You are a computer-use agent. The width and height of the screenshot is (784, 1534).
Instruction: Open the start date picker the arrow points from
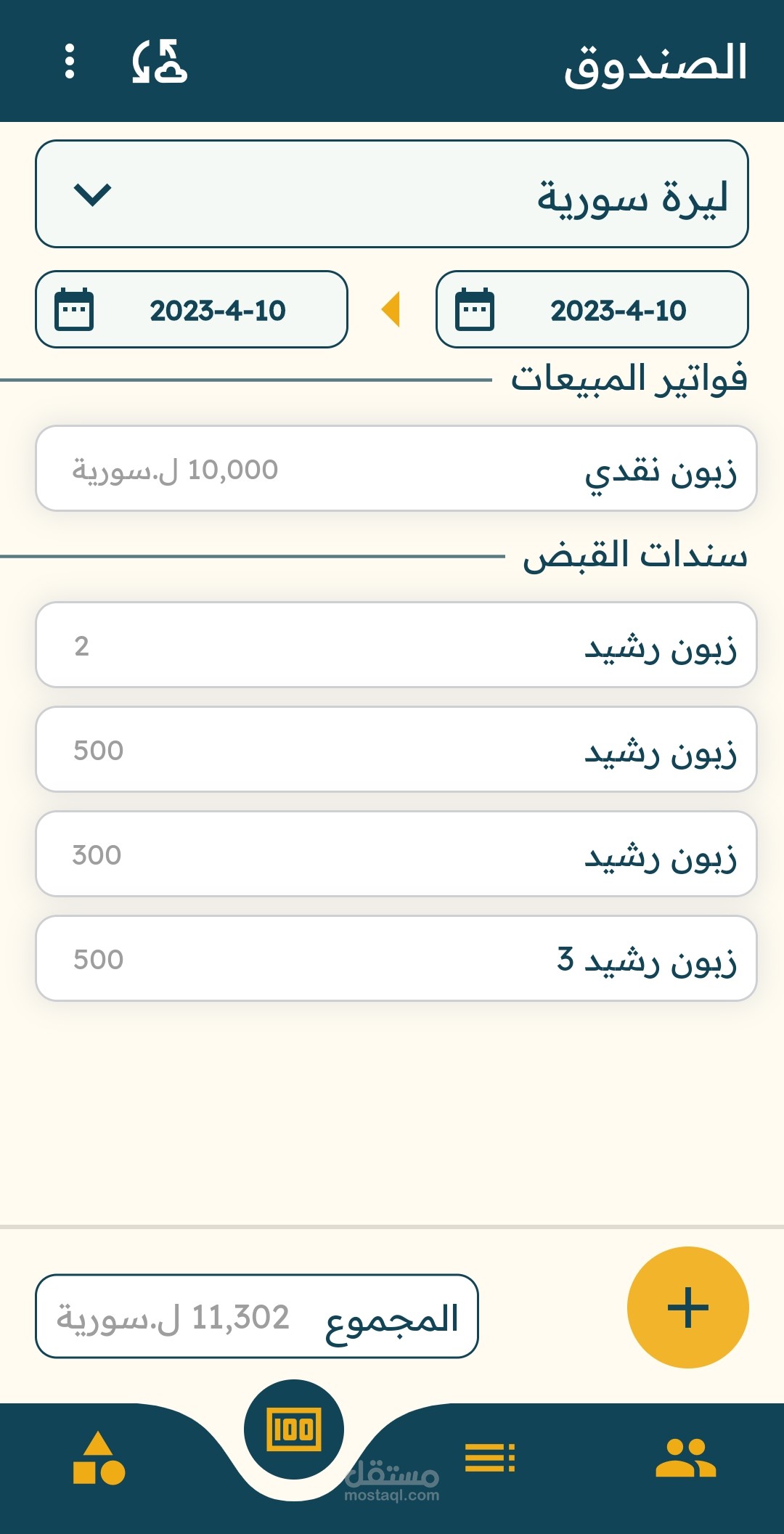[x=592, y=310]
